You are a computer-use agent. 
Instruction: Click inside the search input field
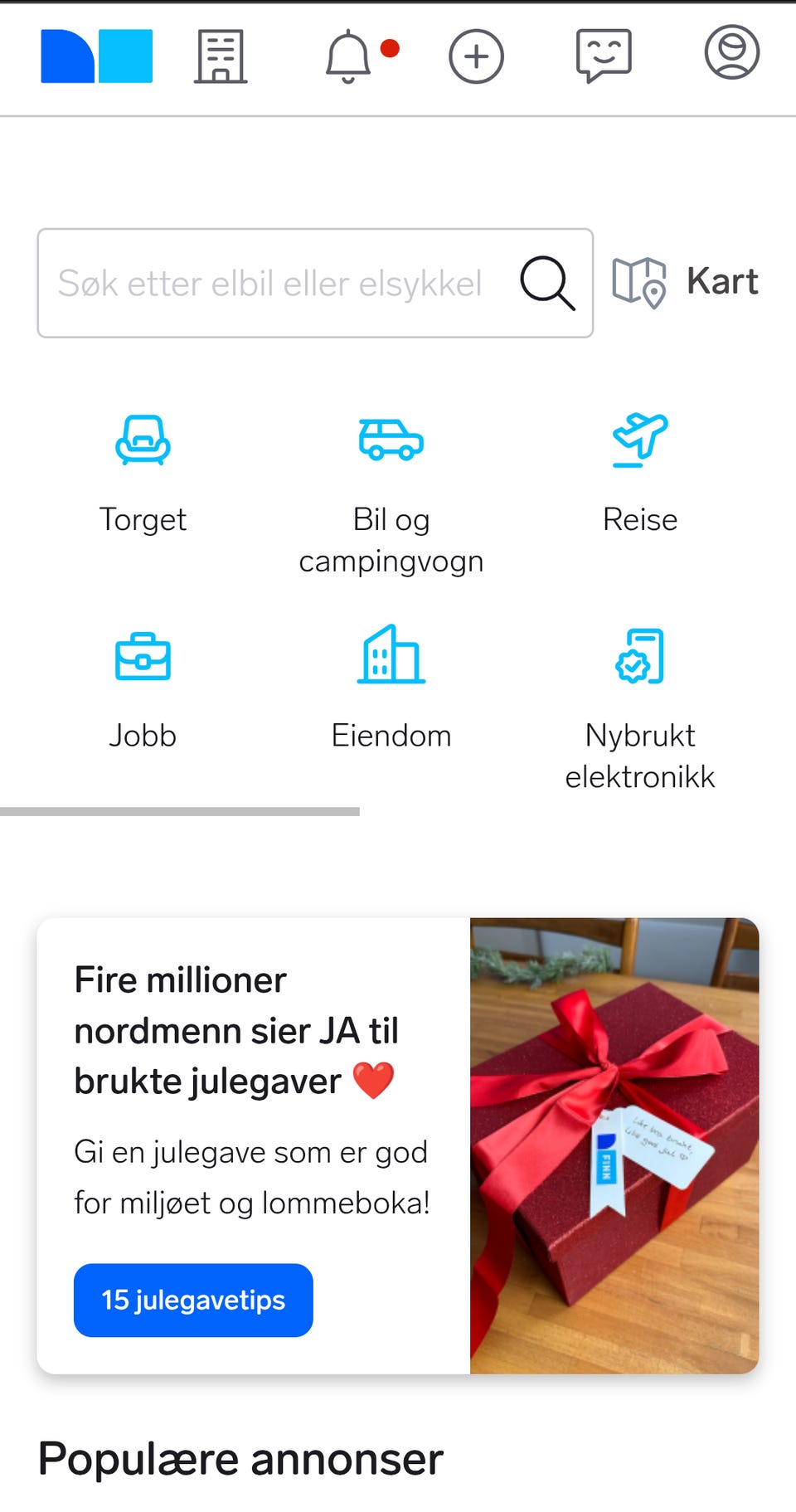274,283
